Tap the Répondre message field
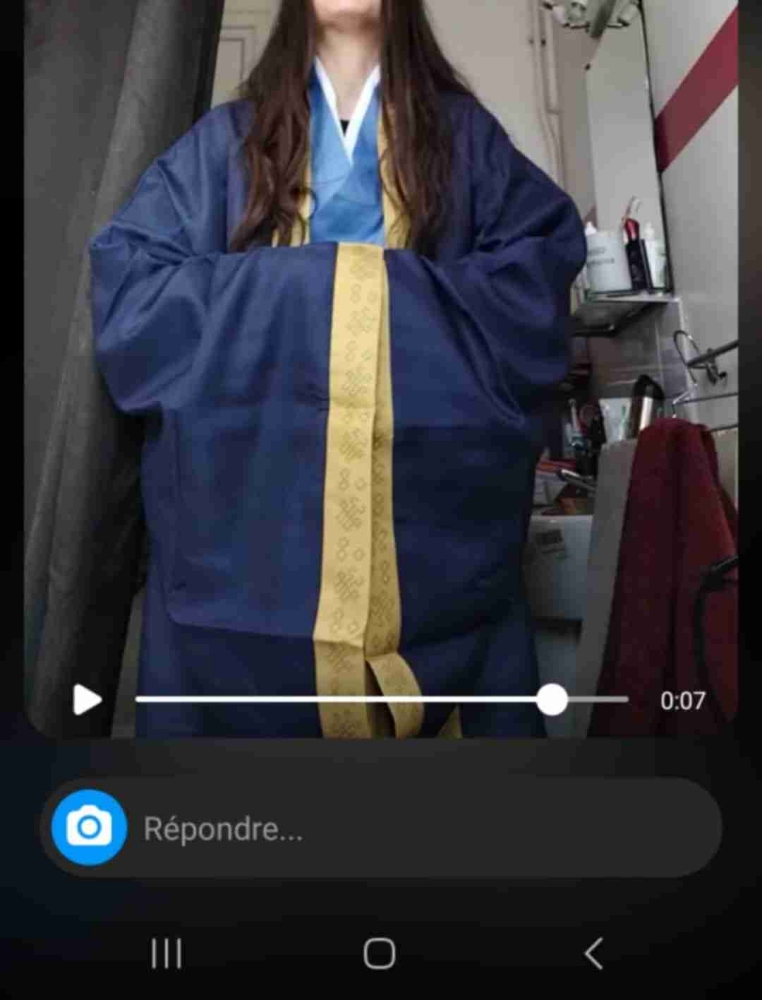762x1000 pixels. 420,828
